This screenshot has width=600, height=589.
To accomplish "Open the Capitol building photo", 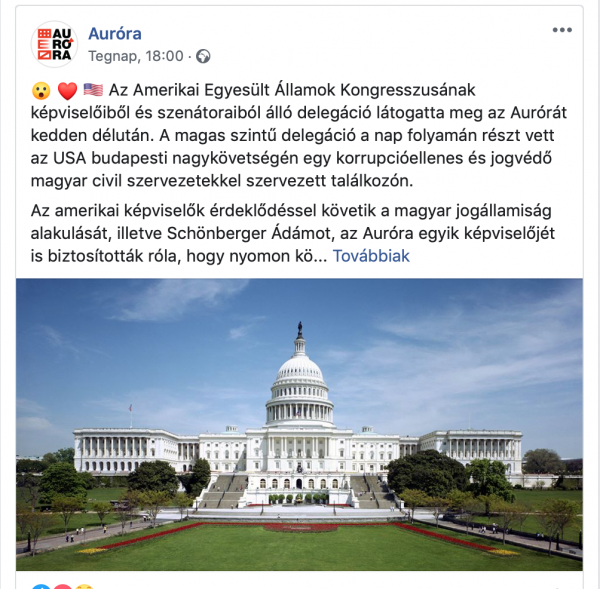I will 299,424.
